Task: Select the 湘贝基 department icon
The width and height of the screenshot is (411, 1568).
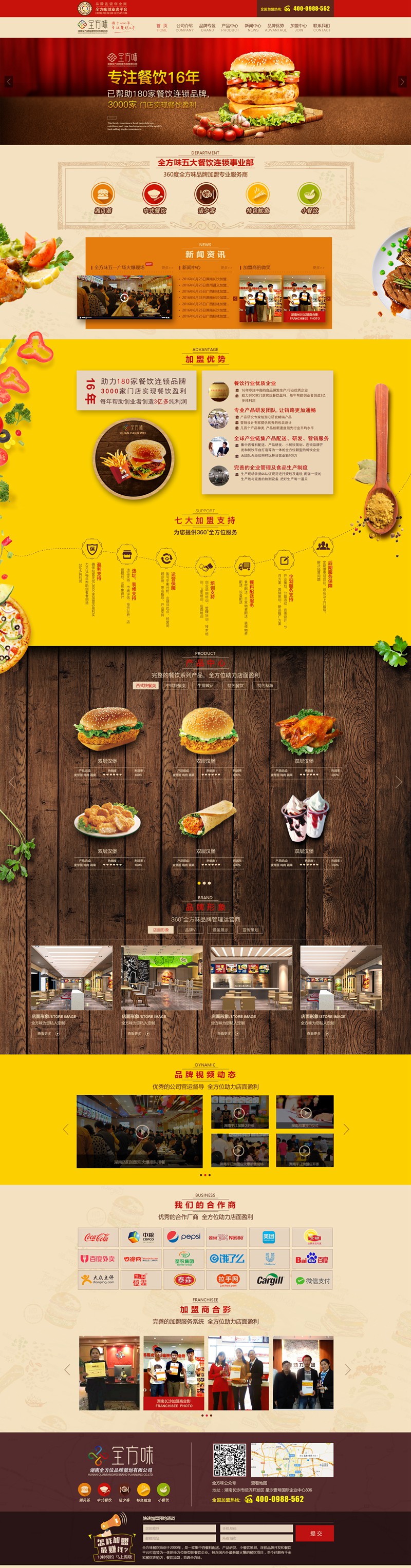Action: [x=103, y=196]
